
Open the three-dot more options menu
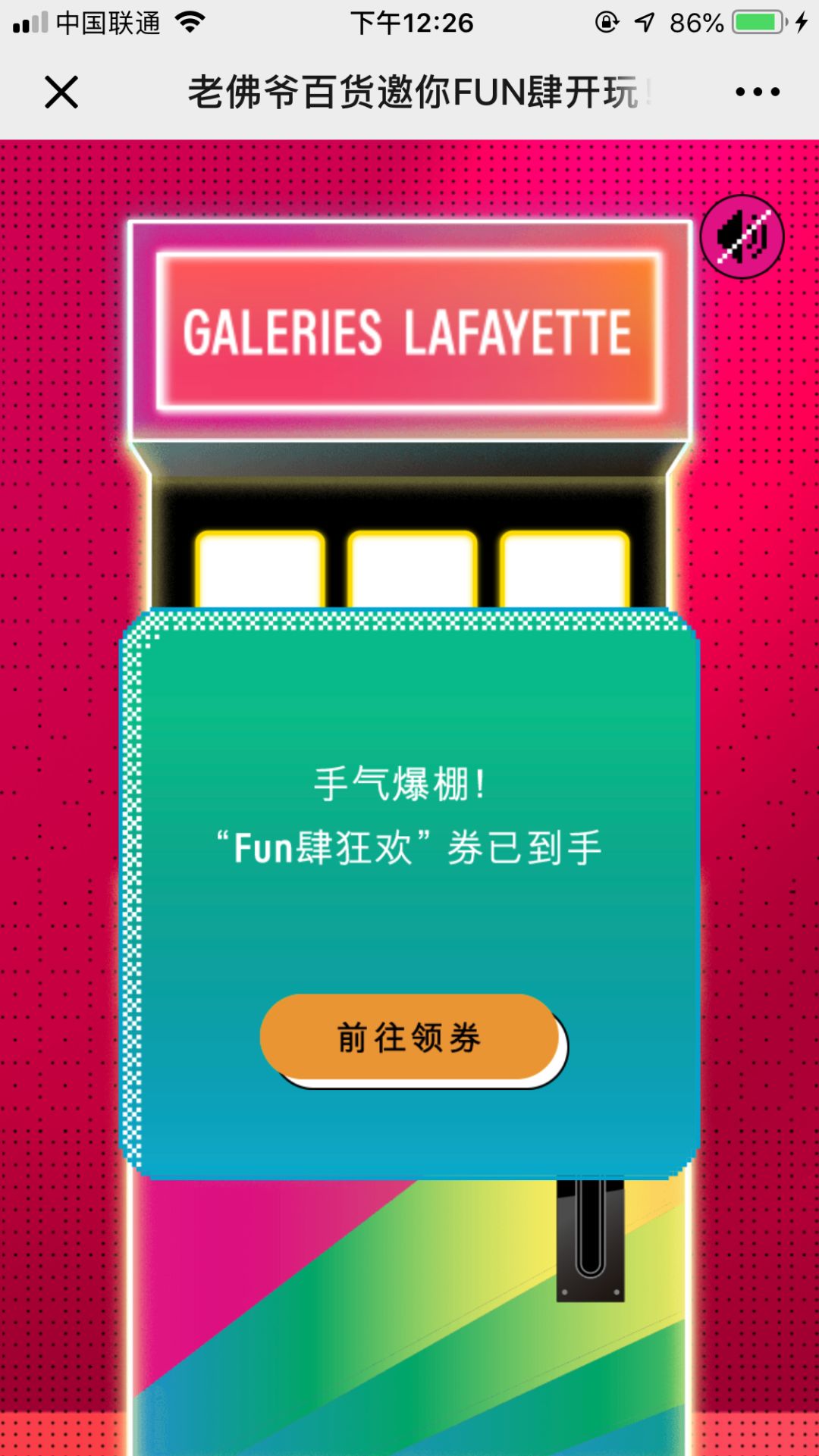click(757, 92)
